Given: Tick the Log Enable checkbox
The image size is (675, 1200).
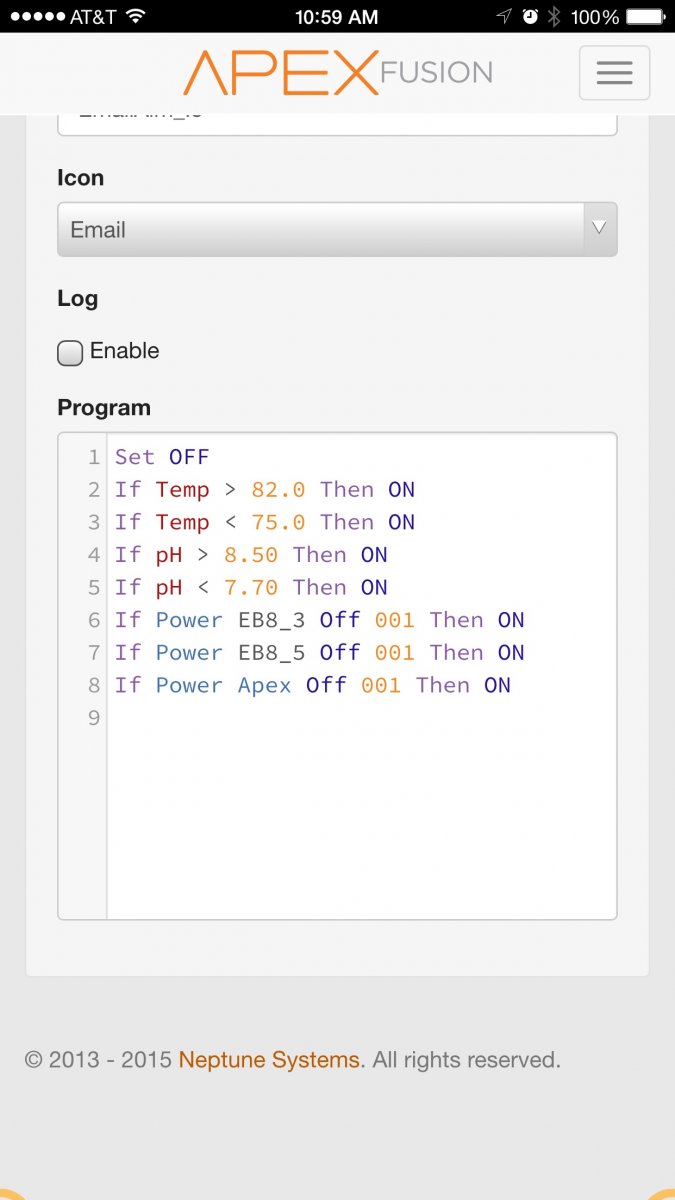Looking at the screenshot, I should pos(70,352).
